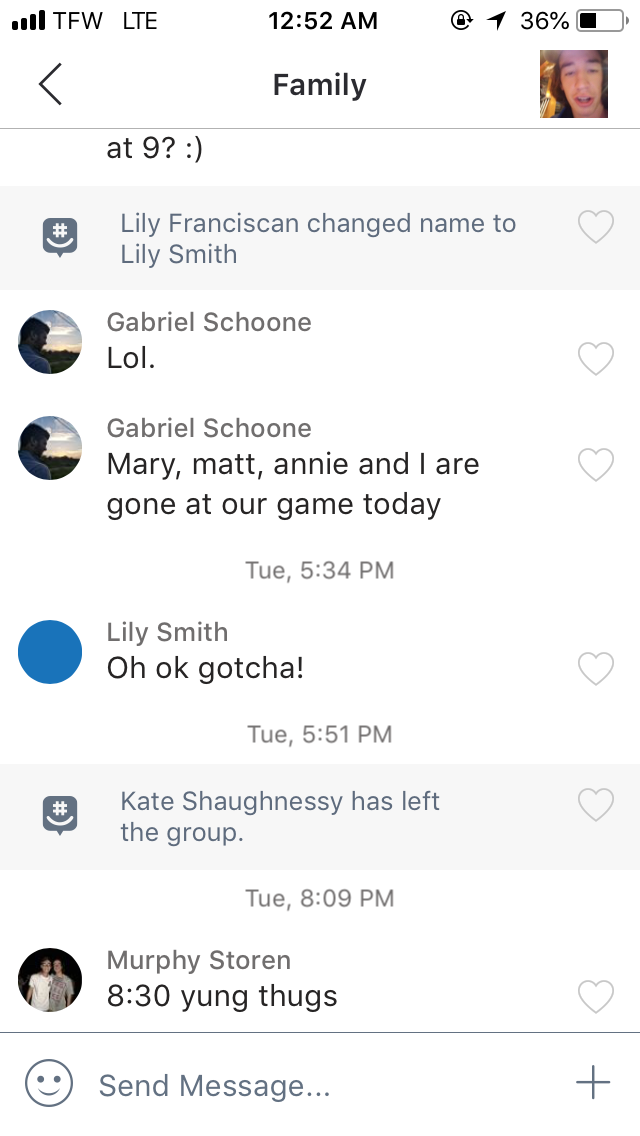Like the Lily Smith name change notice

(x=596, y=228)
